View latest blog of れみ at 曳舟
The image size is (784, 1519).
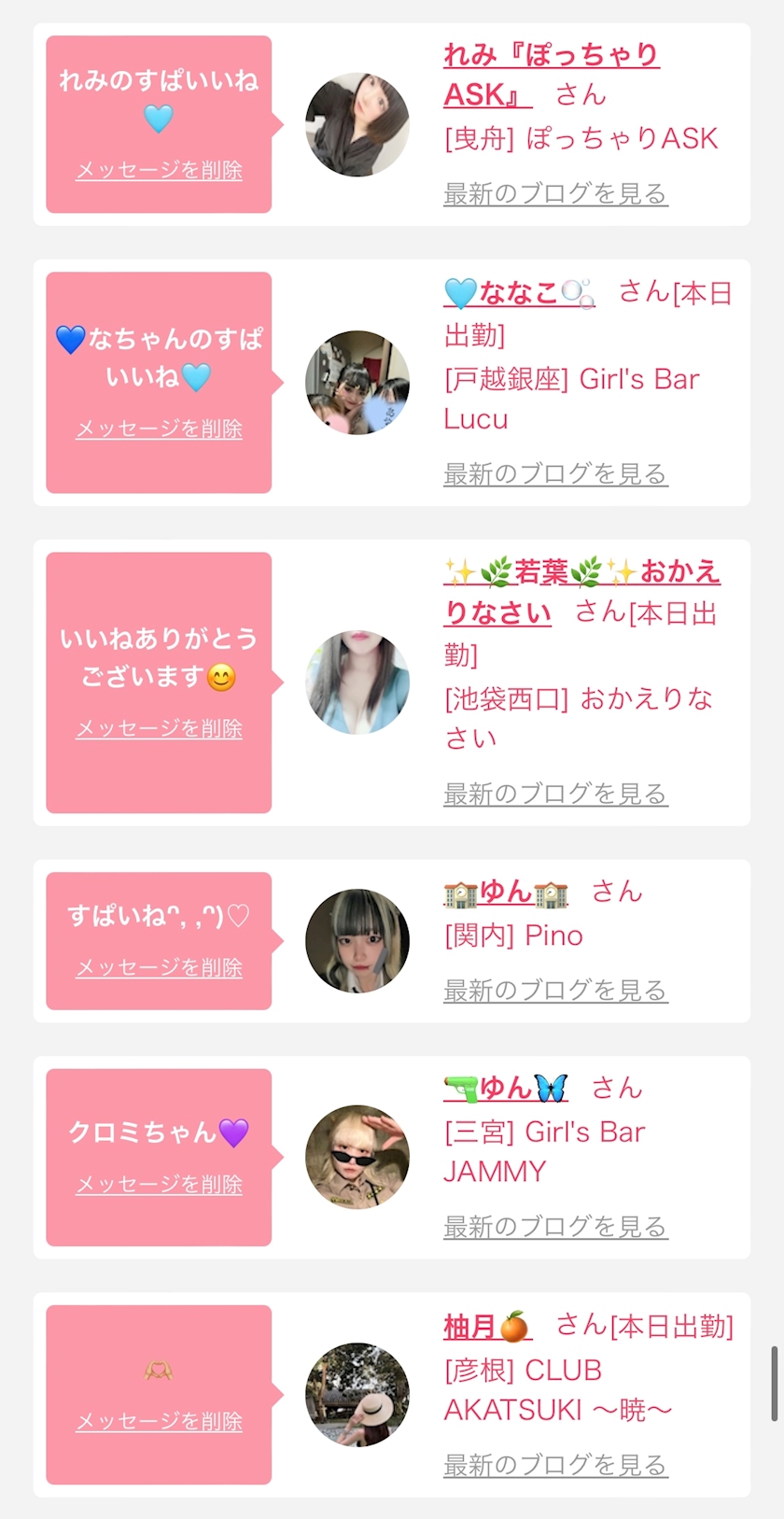(x=555, y=194)
